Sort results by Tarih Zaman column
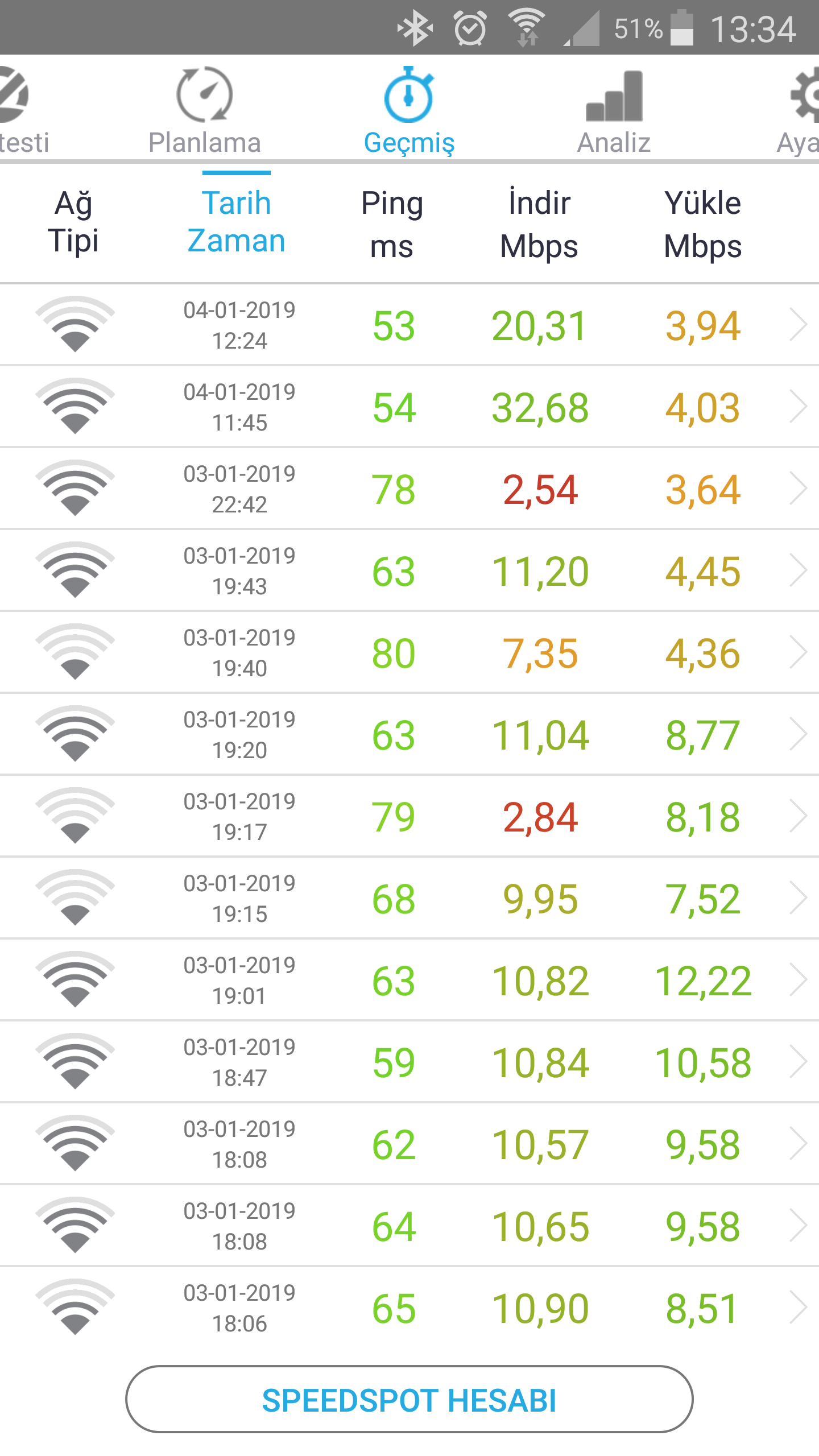Image resolution: width=819 pixels, height=1456 pixels. [x=237, y=222]
